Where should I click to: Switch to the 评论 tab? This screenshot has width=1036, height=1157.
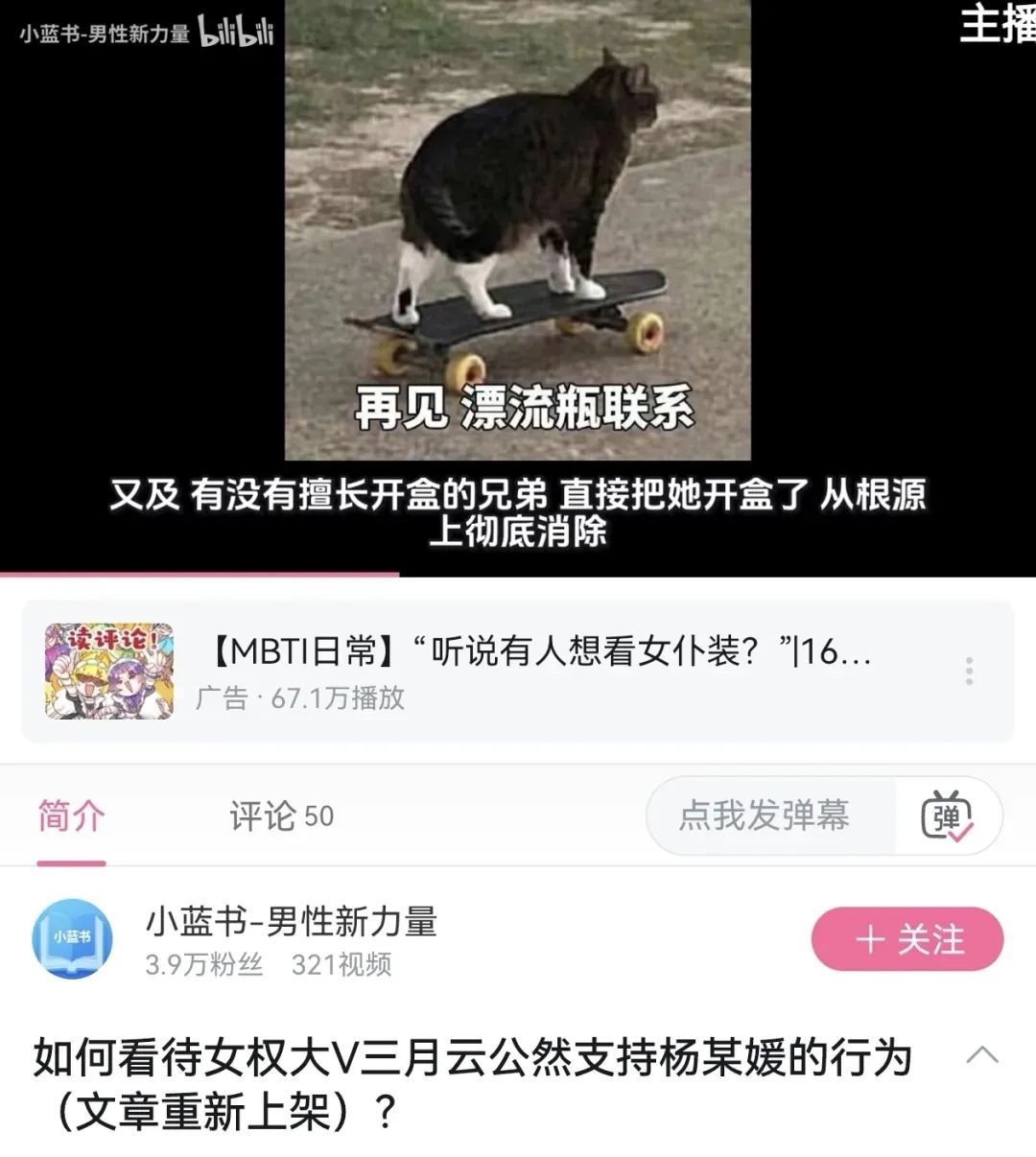(x=280, y=816)
